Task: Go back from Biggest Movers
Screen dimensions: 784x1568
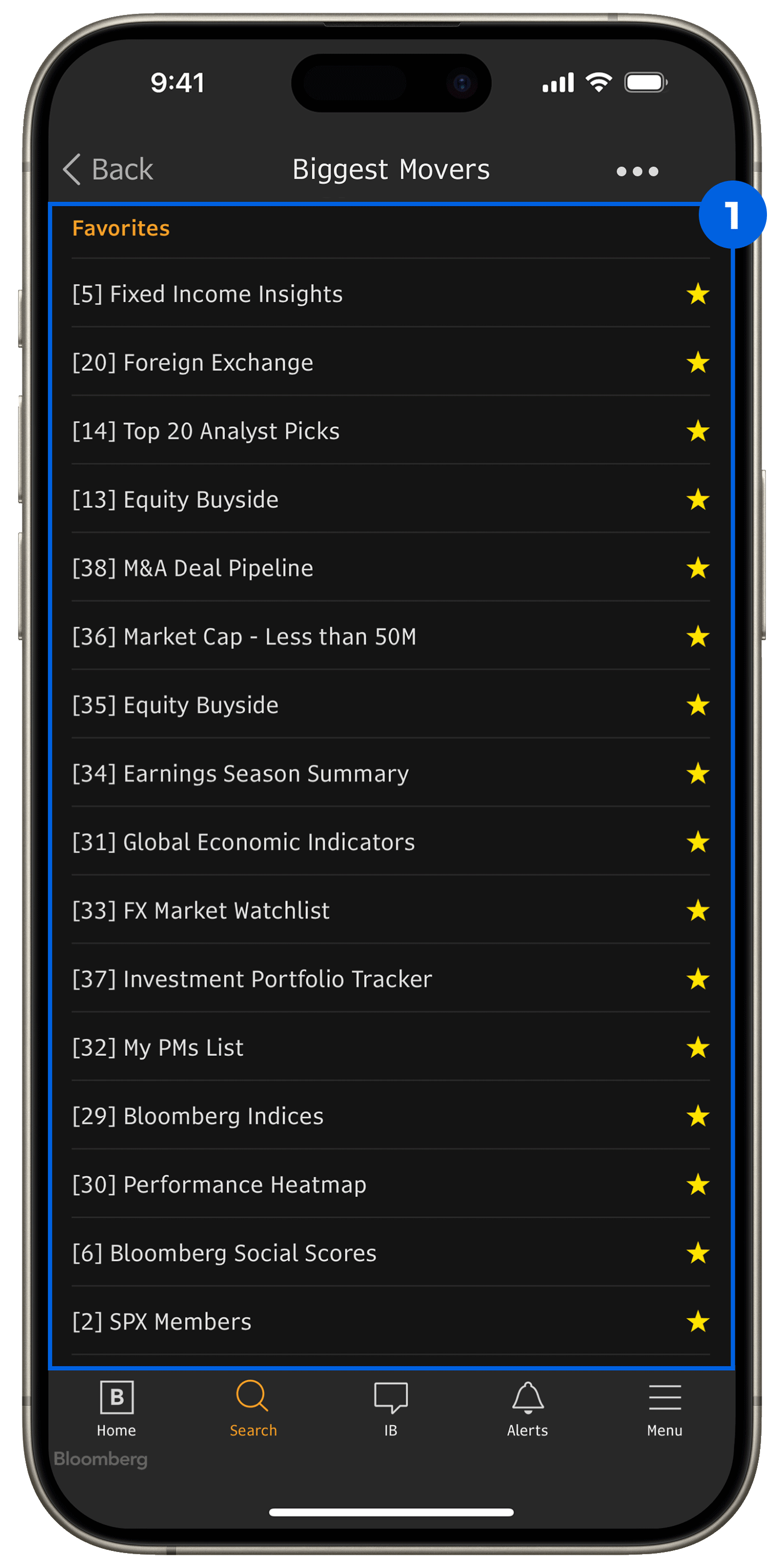Action: point(108,169)
